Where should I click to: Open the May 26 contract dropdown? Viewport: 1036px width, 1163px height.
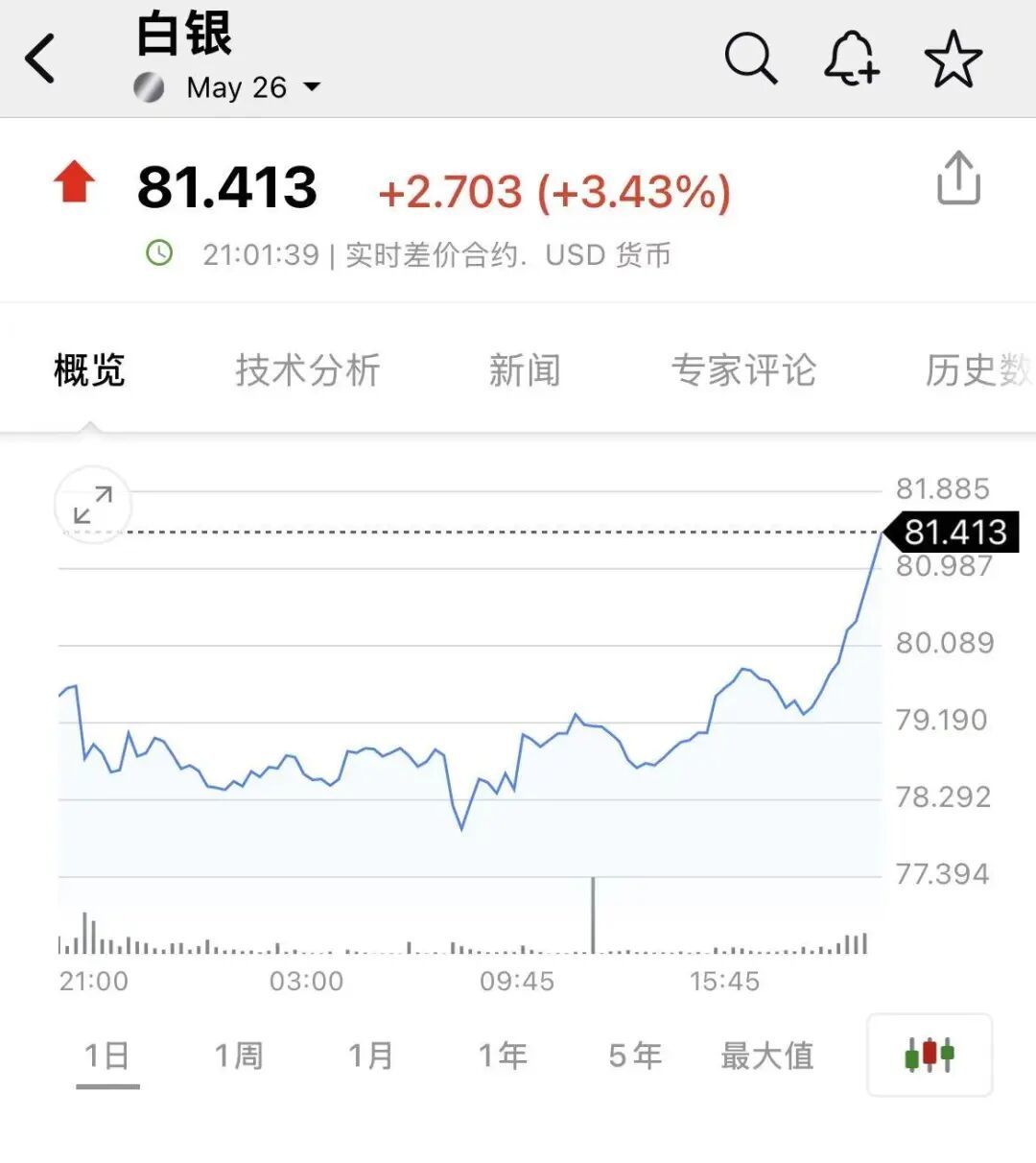(x=251, y=88)
